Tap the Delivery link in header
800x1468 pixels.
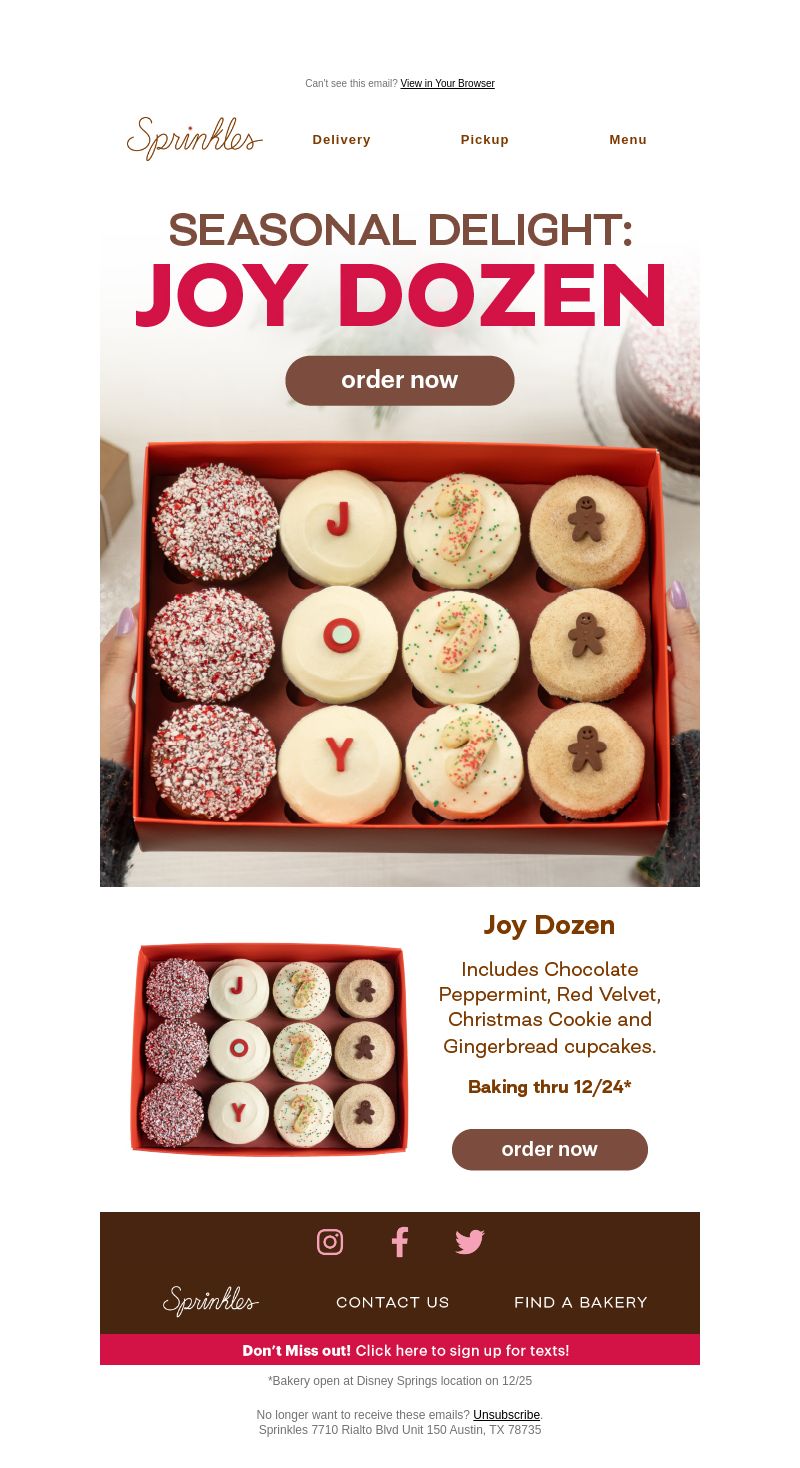(342, 140)
